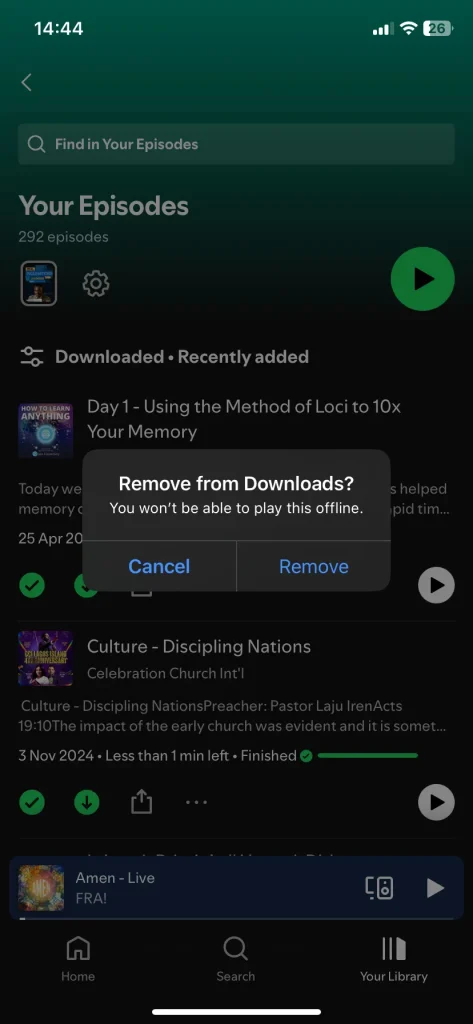473x1024 pixels.
Task: Open more options for Culture - Discipling Nations
Action: pos(197,803)
